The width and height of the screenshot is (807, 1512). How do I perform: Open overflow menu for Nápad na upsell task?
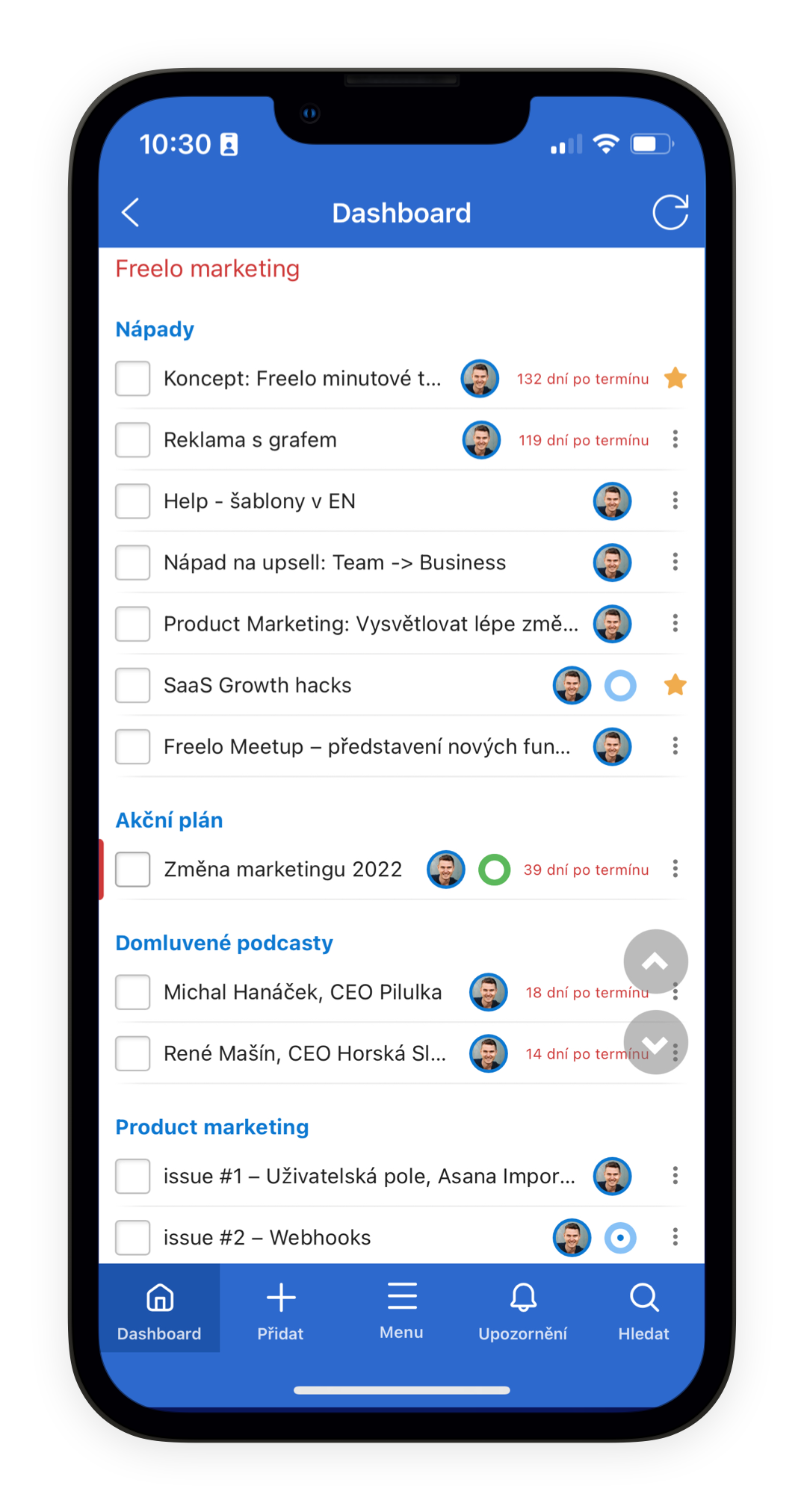click(675, 563)
